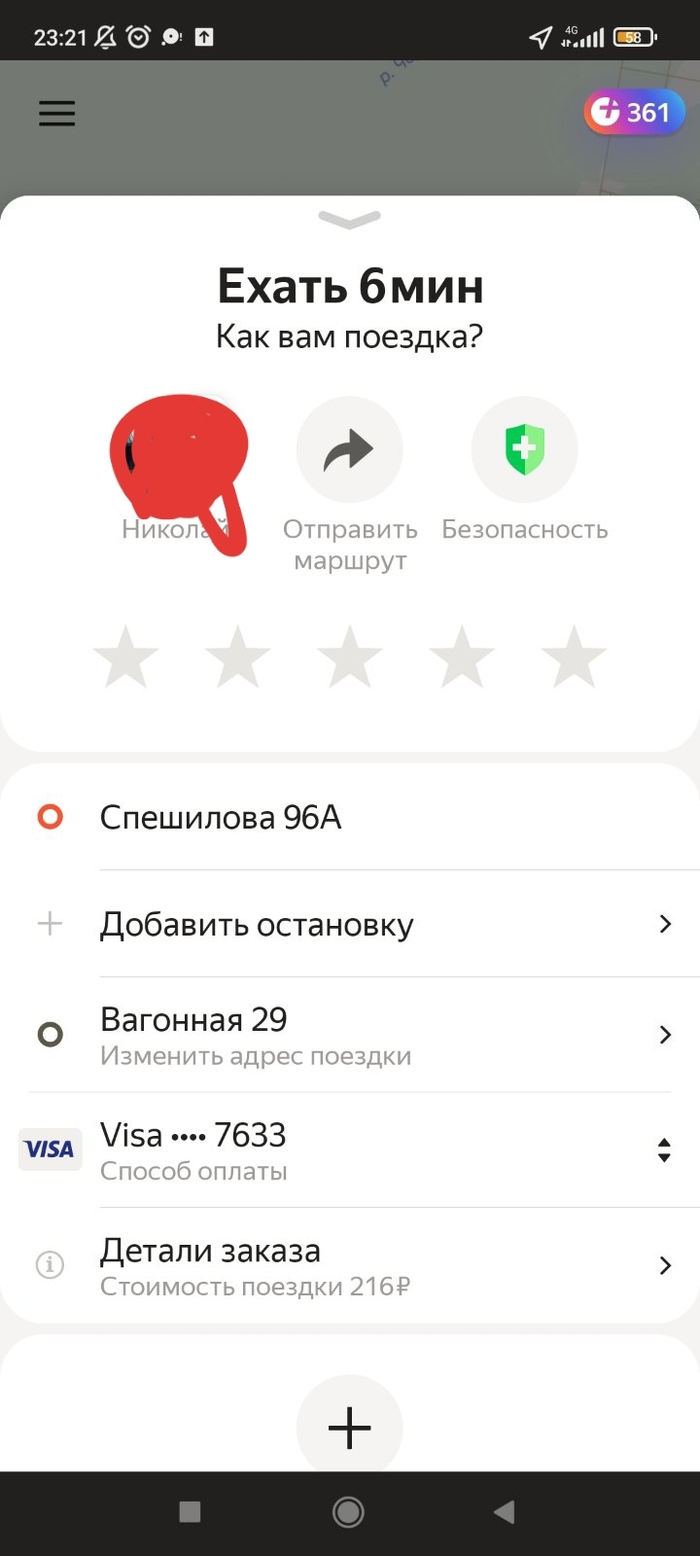Open Детали заказа order details
Screen dimensions: 700x1556
point(349,1265)
